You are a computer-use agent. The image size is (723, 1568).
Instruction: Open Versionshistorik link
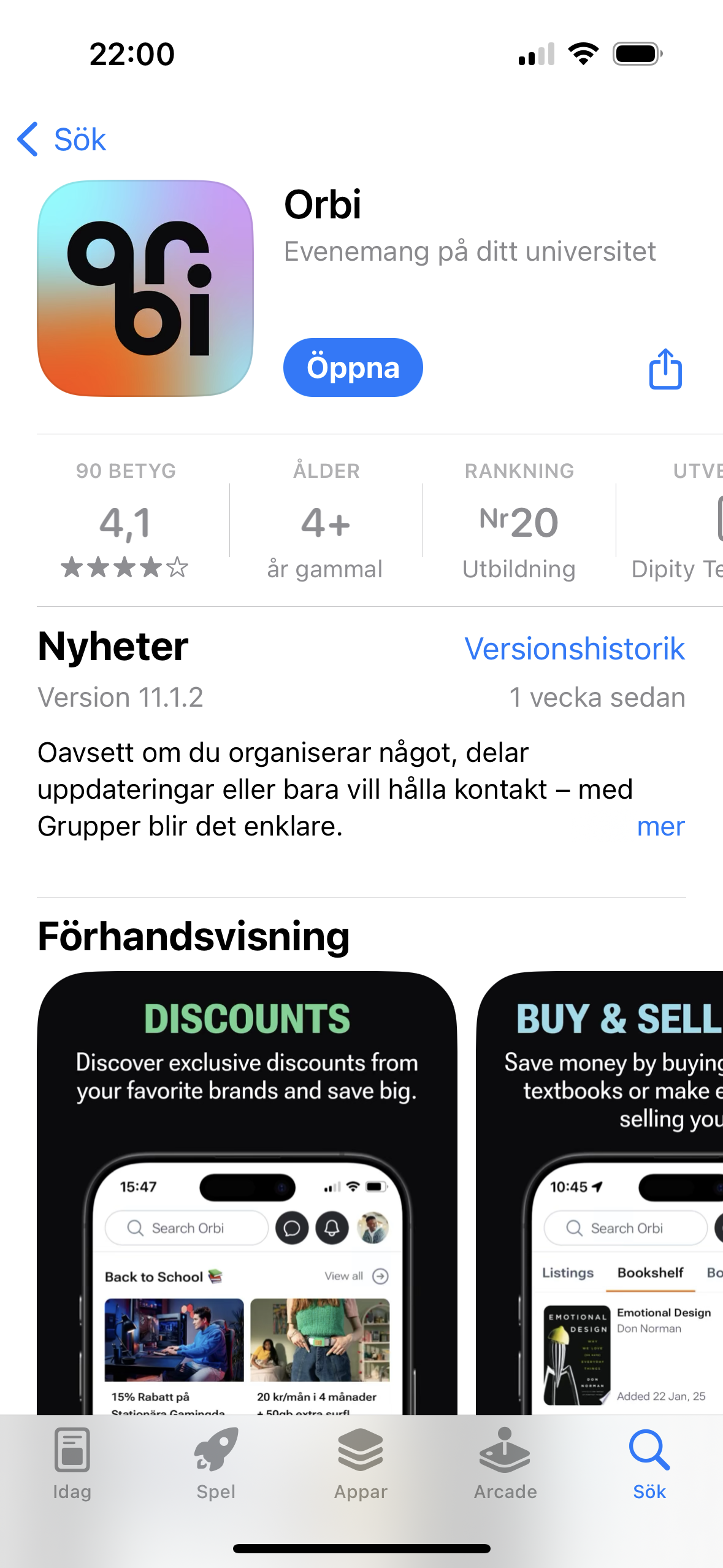click(575, 648)
